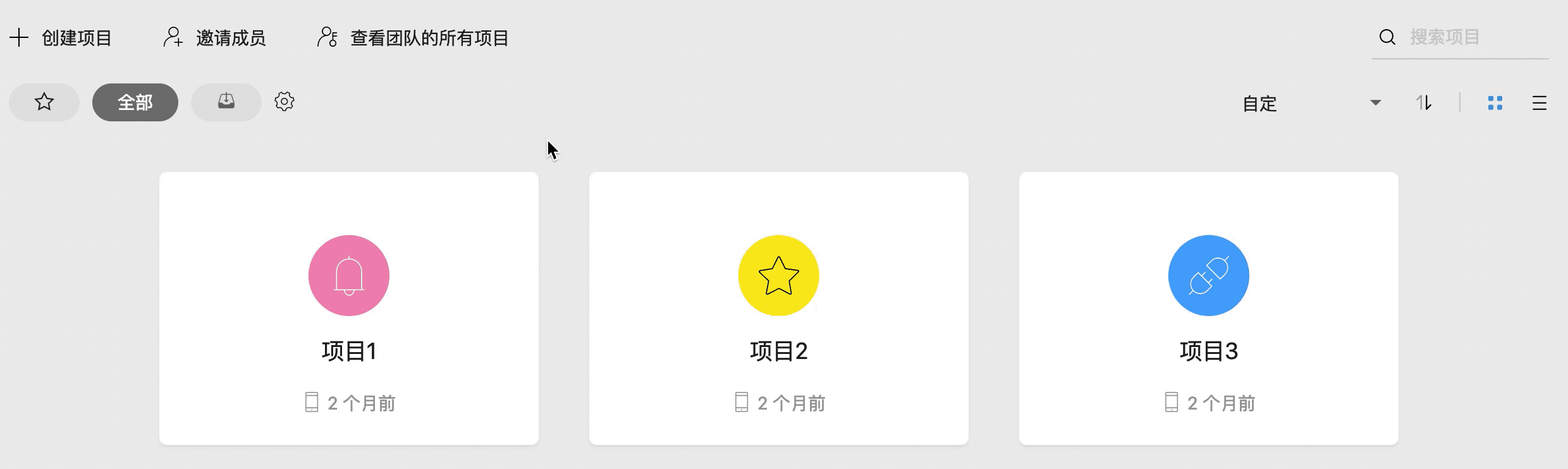
Task: Open 查看团队的所有项目
Action: [413, 38]
